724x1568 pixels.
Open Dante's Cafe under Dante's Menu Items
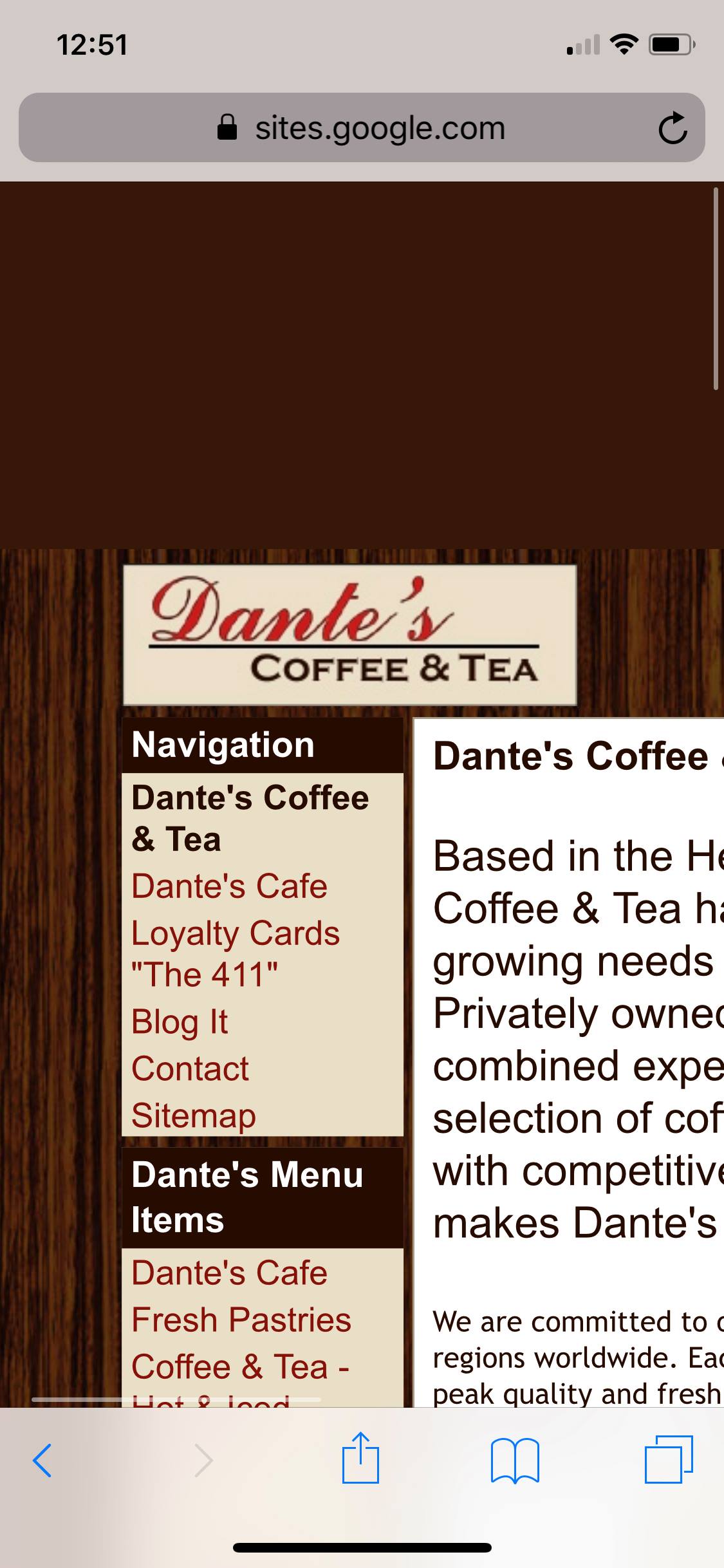(229, 1273)
